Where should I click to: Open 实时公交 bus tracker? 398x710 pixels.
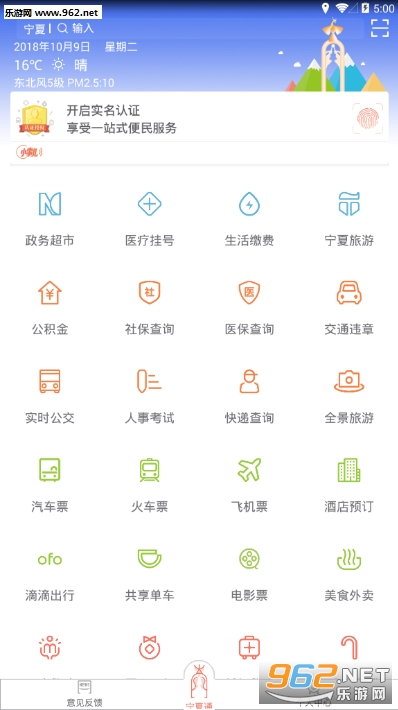point(50,397)
